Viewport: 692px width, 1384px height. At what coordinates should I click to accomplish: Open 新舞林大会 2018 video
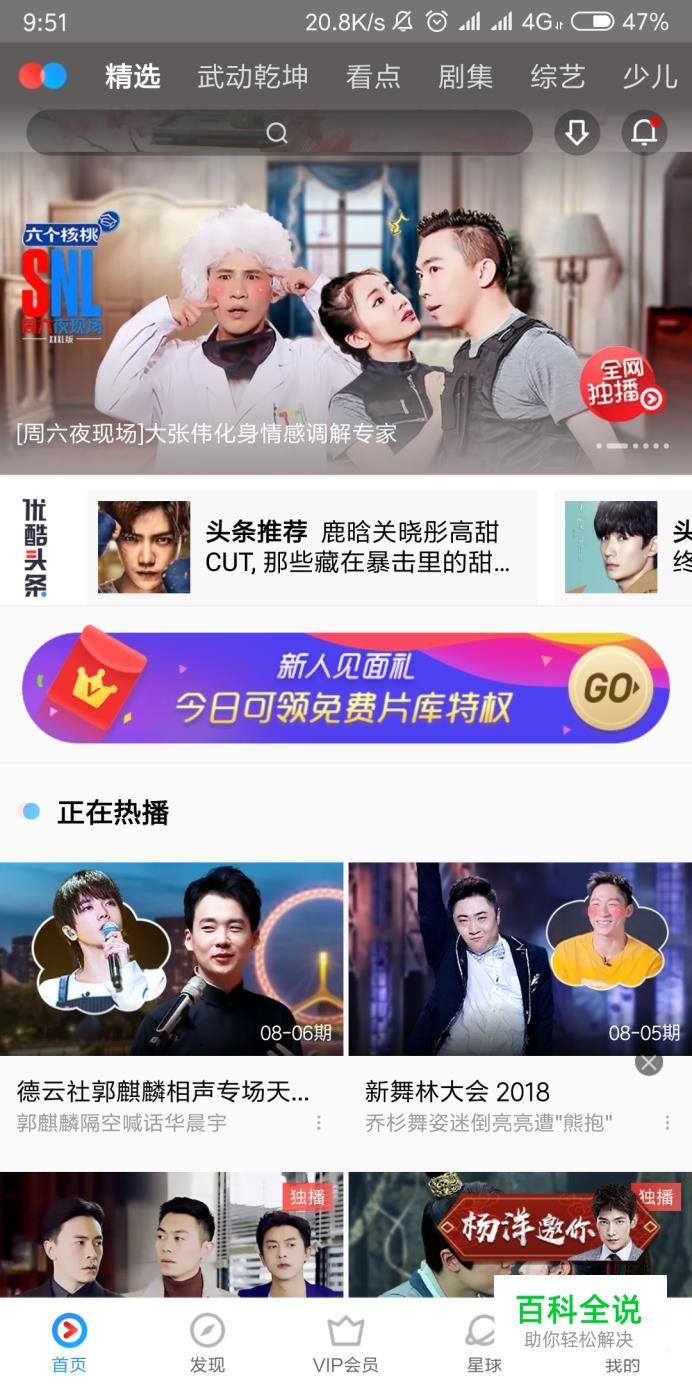point(519,958)
